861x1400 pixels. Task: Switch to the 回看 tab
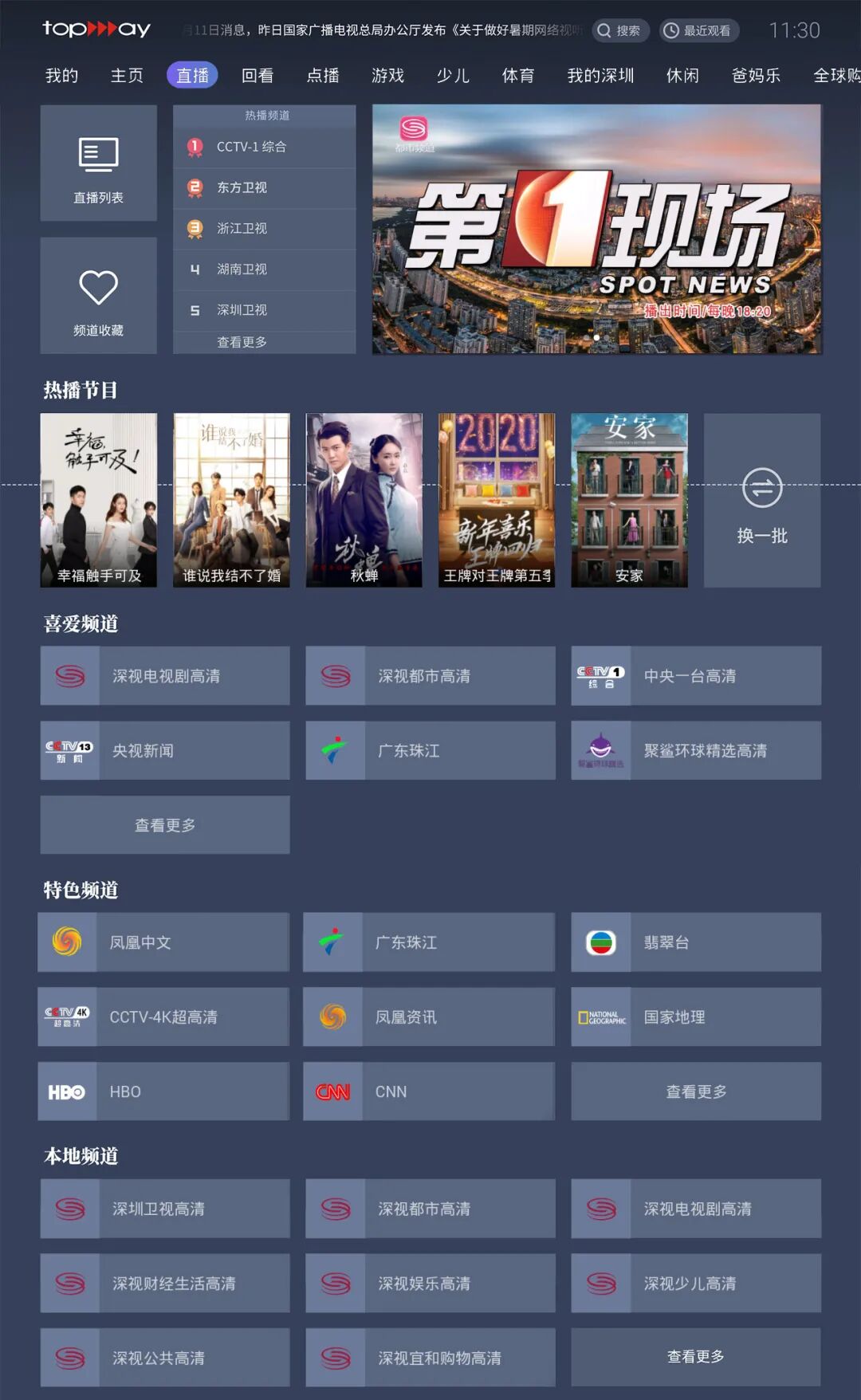coord(258,75)
